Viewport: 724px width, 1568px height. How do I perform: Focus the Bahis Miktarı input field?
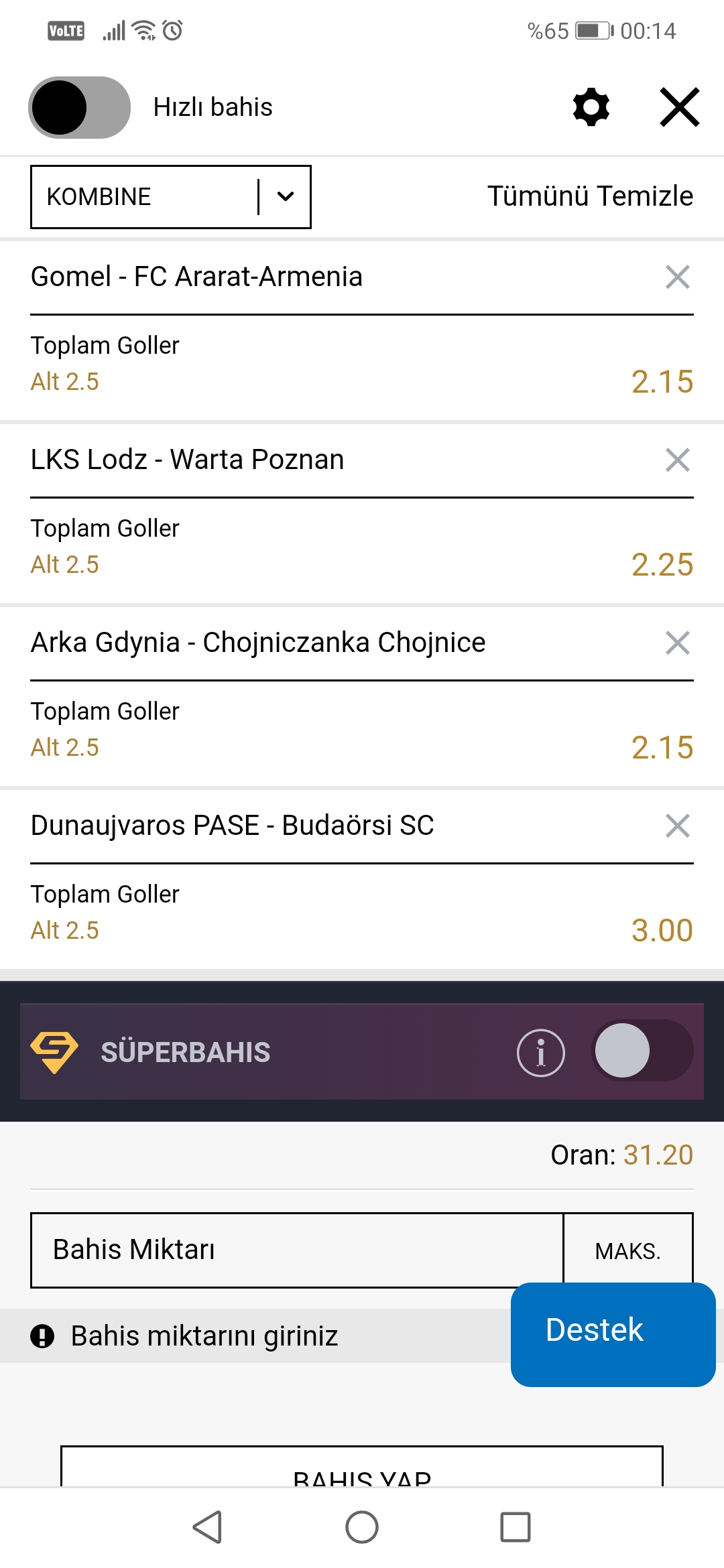pyautogui.click(x=297, y=1250)
